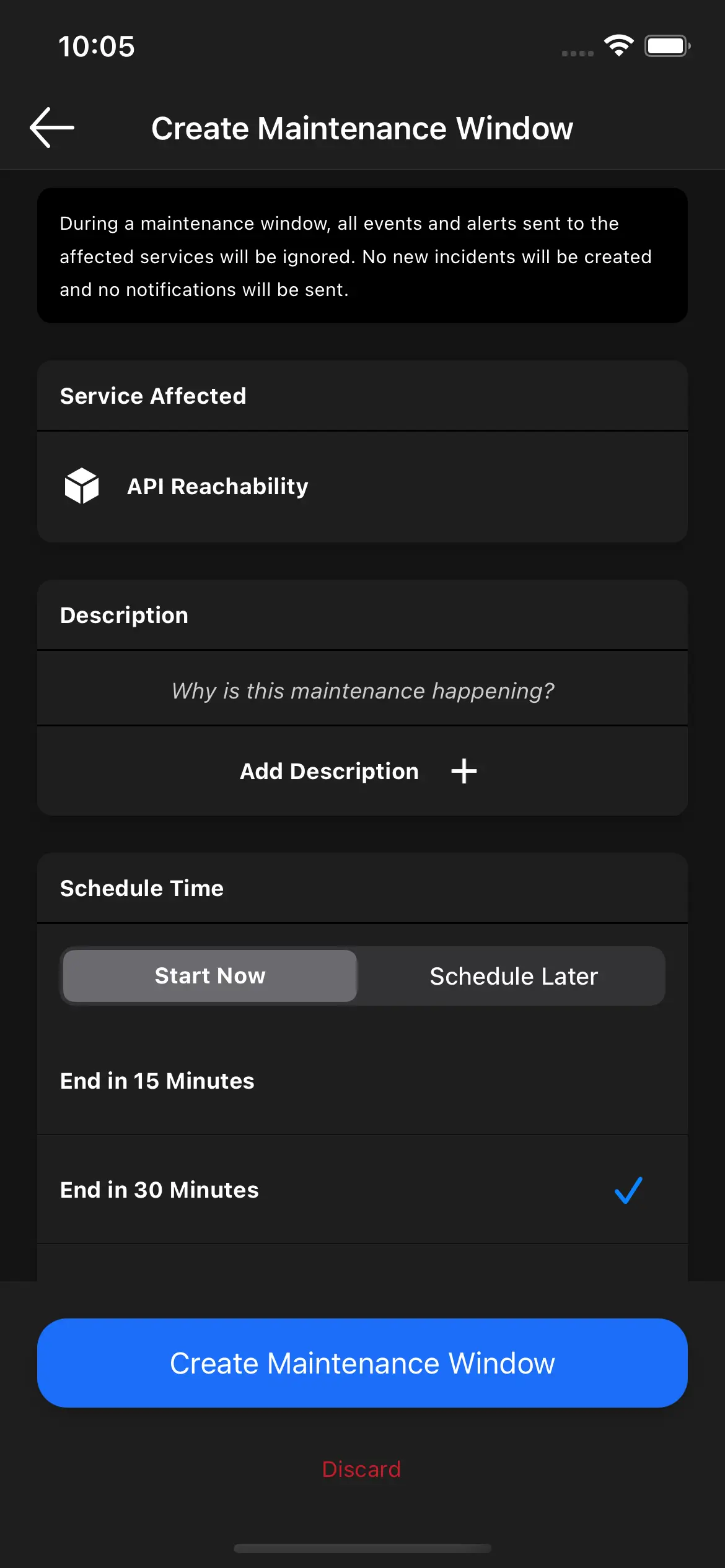Discard the maintenance window
The image size is (725, 1568).
click(362, 1469)
